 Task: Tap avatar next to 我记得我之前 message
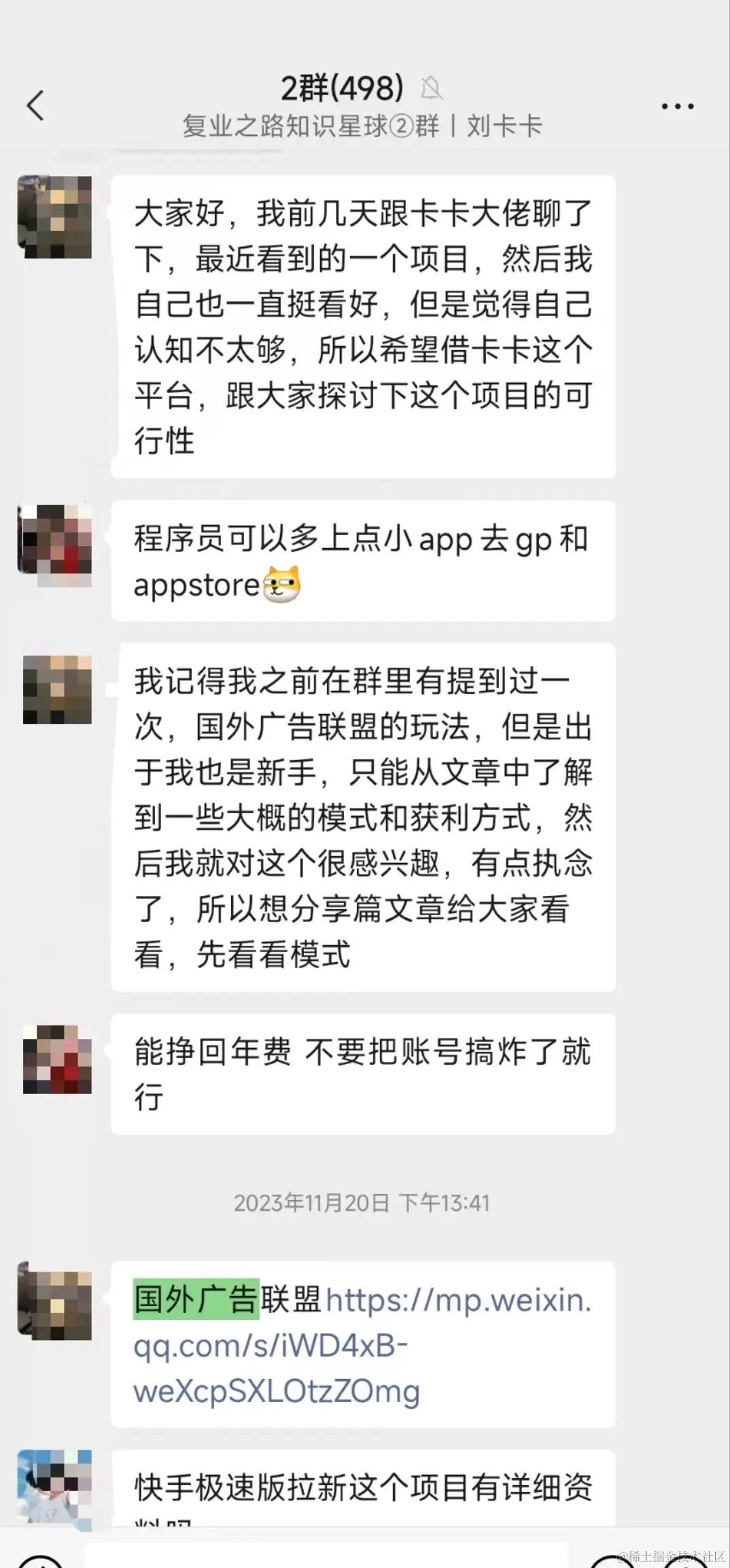click(57, 689)
